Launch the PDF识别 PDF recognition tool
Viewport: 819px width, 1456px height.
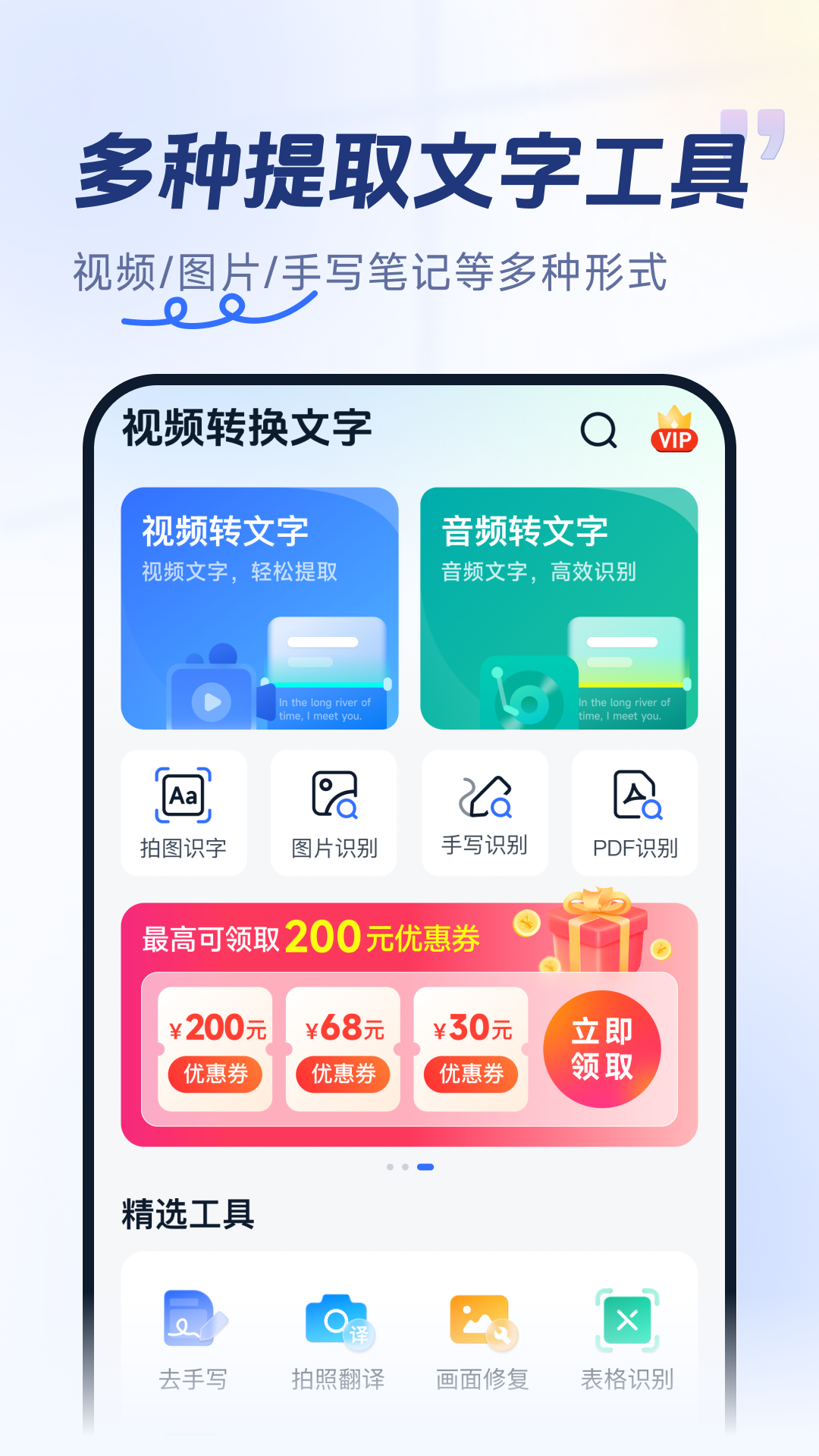[x=635, y=813]
